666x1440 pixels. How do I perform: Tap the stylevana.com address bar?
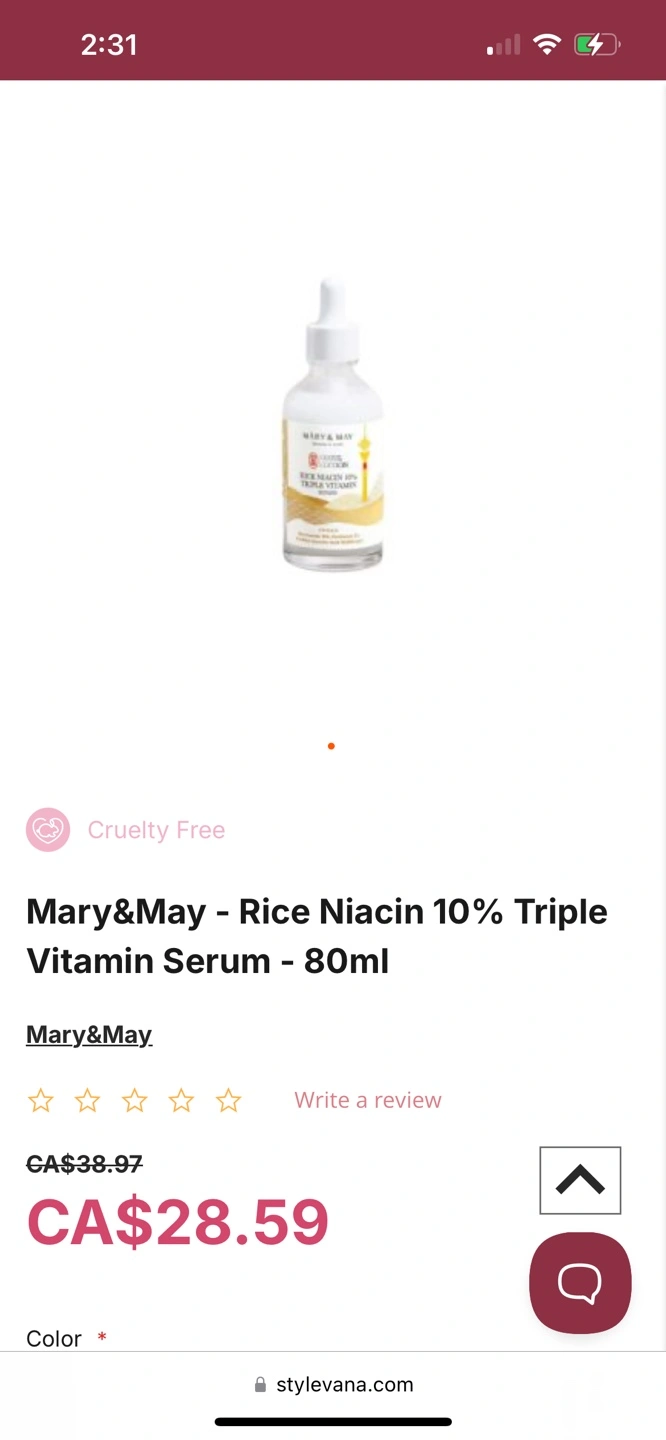334,1385
